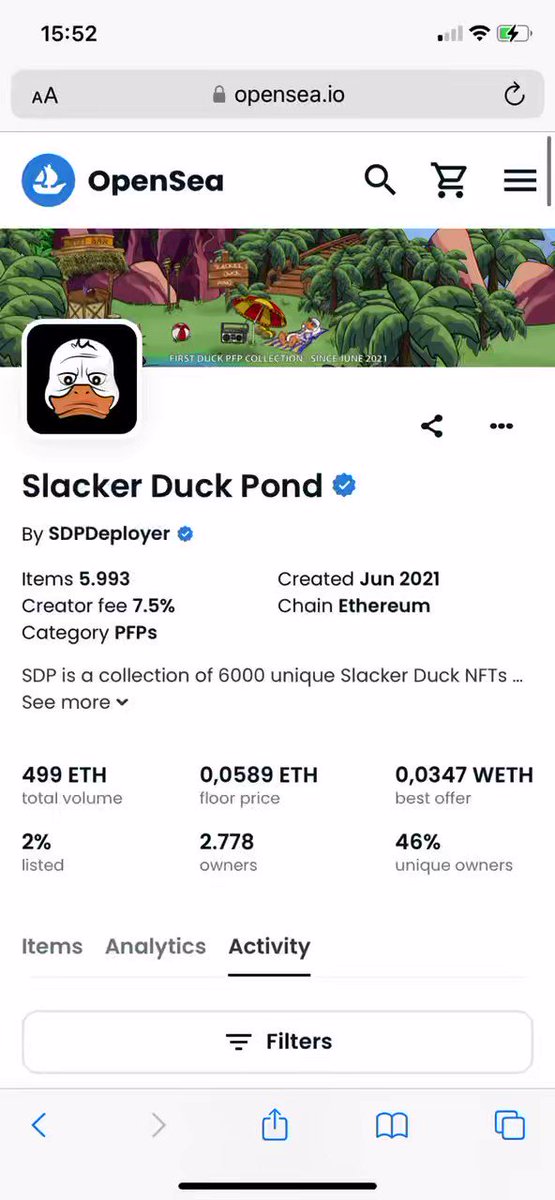
Task: Reload the page in Safari
Action: coord(514,95)
